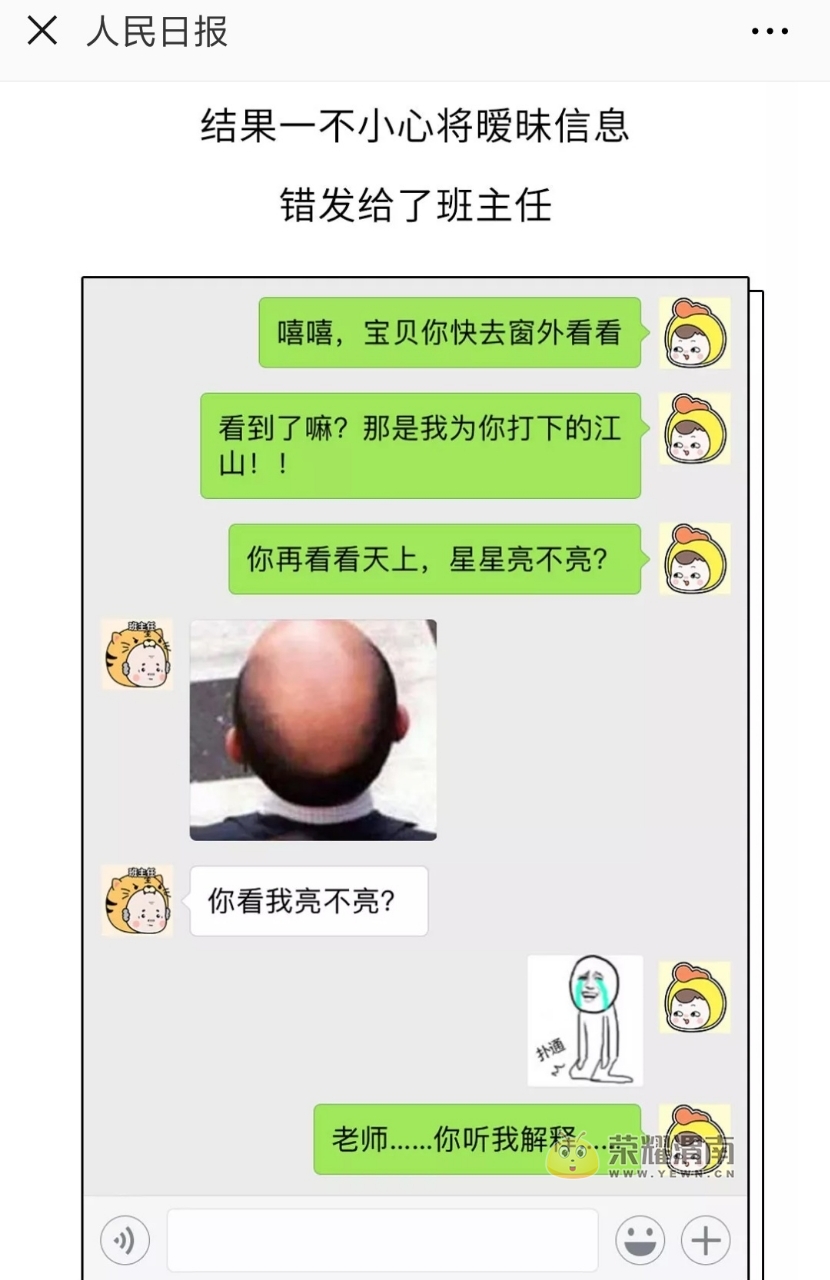Viewport: 830px width, 1280px height.
Task: Close the 人民日报 article page
Action: (x=42, y=32)
